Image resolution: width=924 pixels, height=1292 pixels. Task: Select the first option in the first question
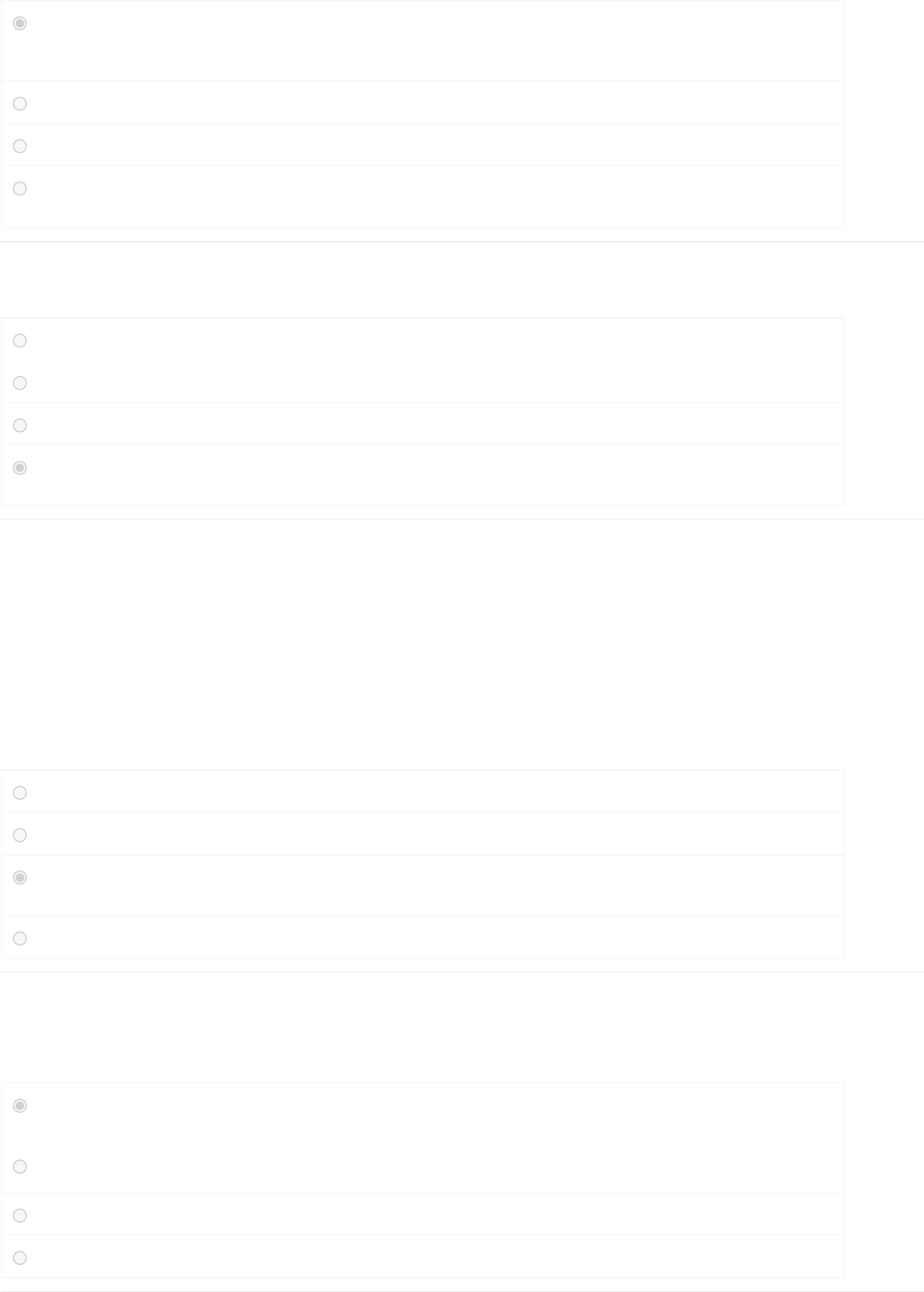pos(20,24)
